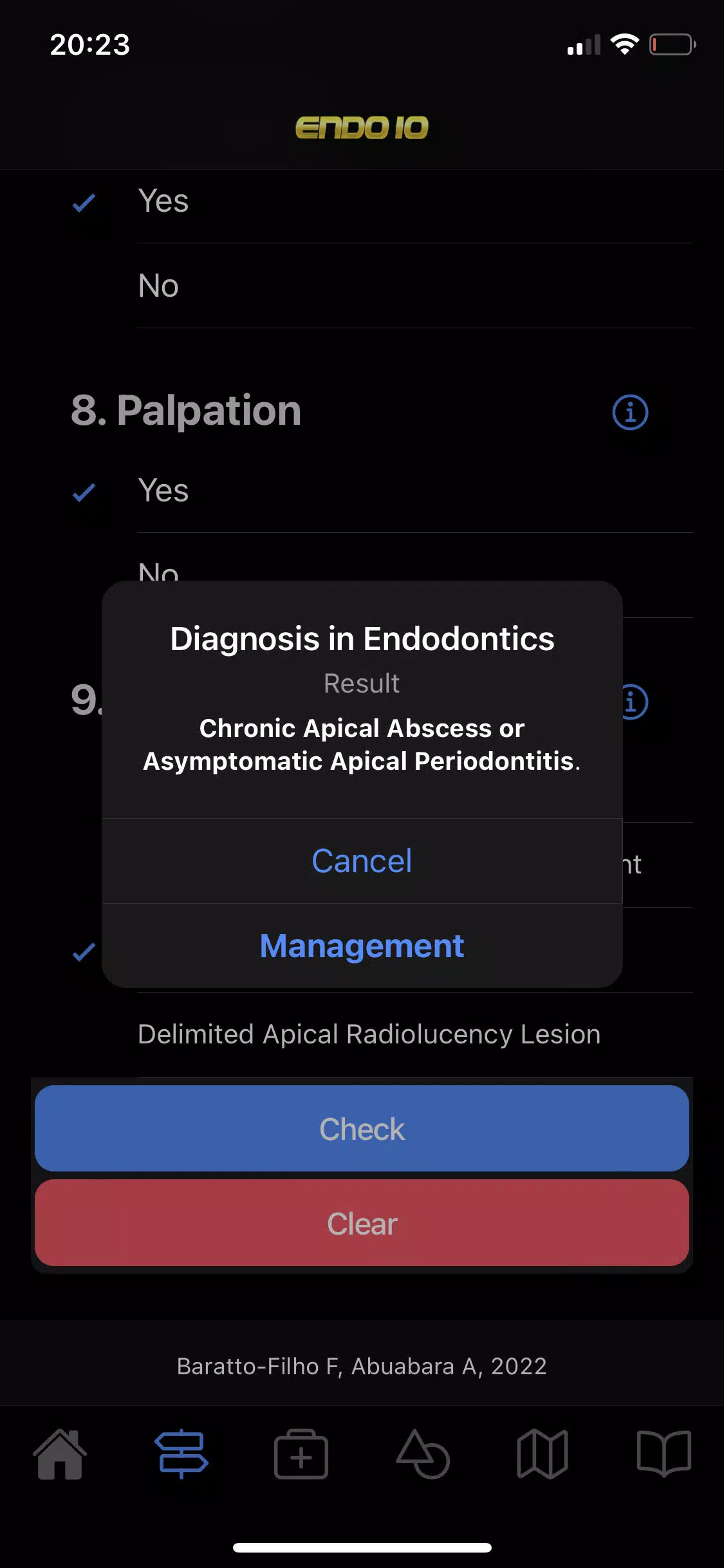Choose Delimited Apical Radiolucency Lesion option
The height and width of the screenshot is (1568, 724).
coord(369,1034)
